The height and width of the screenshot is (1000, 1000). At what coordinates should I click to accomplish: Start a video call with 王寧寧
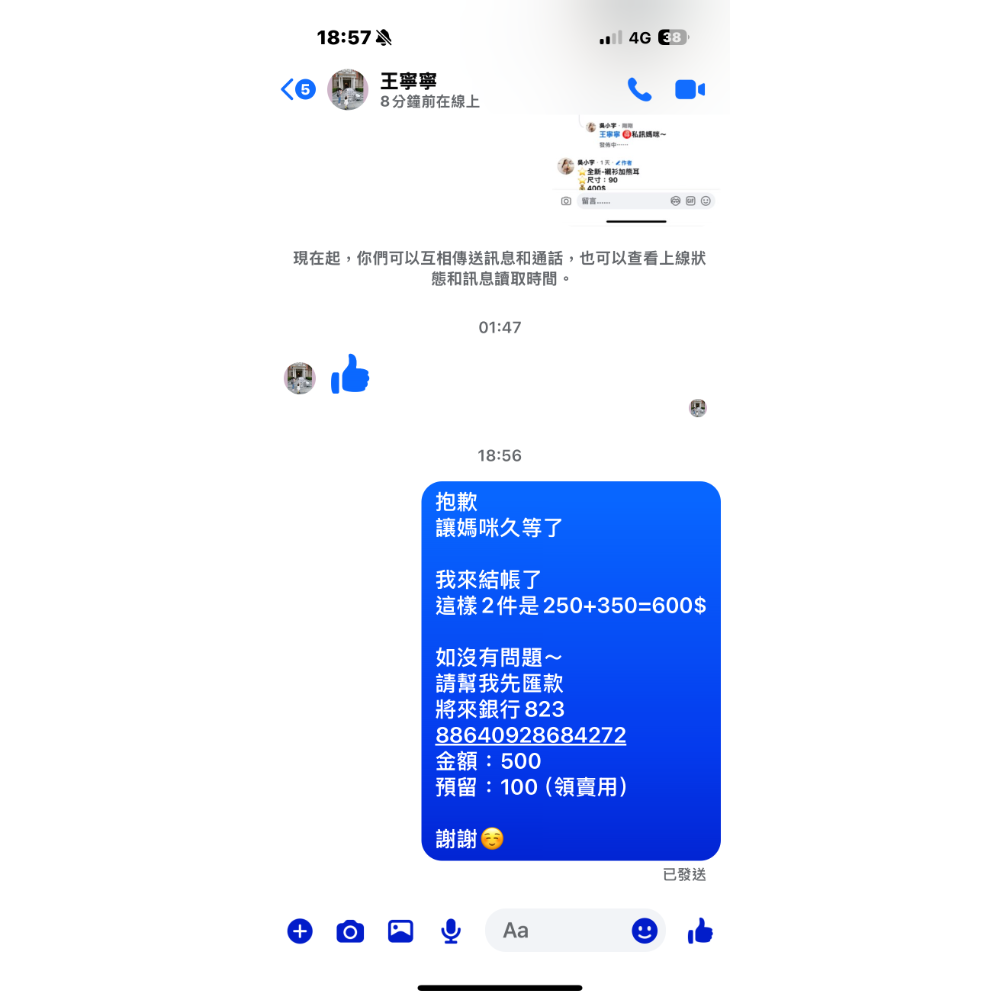(x=690, y=90)
